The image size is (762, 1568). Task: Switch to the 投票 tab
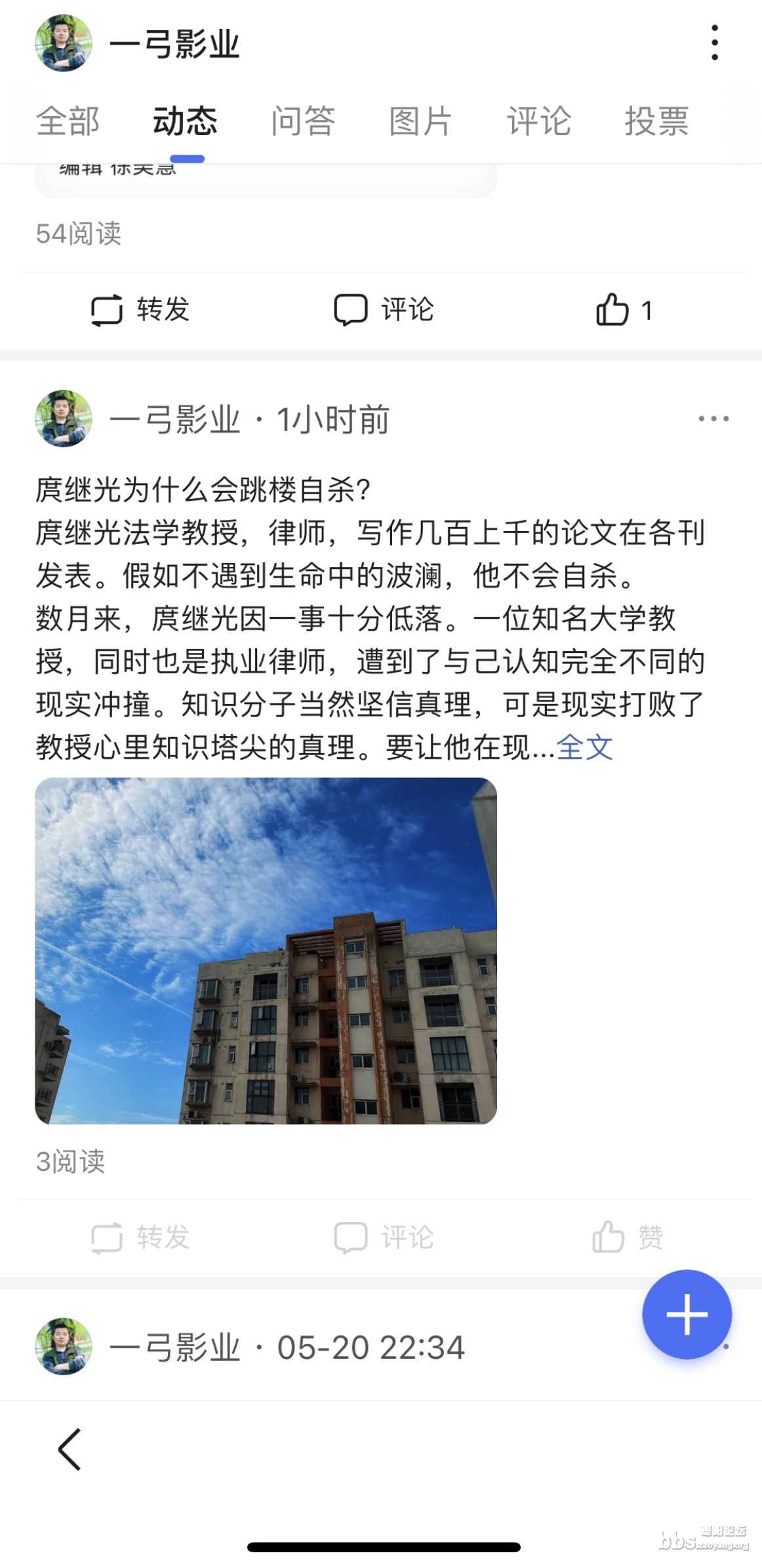tap(656, 121)
